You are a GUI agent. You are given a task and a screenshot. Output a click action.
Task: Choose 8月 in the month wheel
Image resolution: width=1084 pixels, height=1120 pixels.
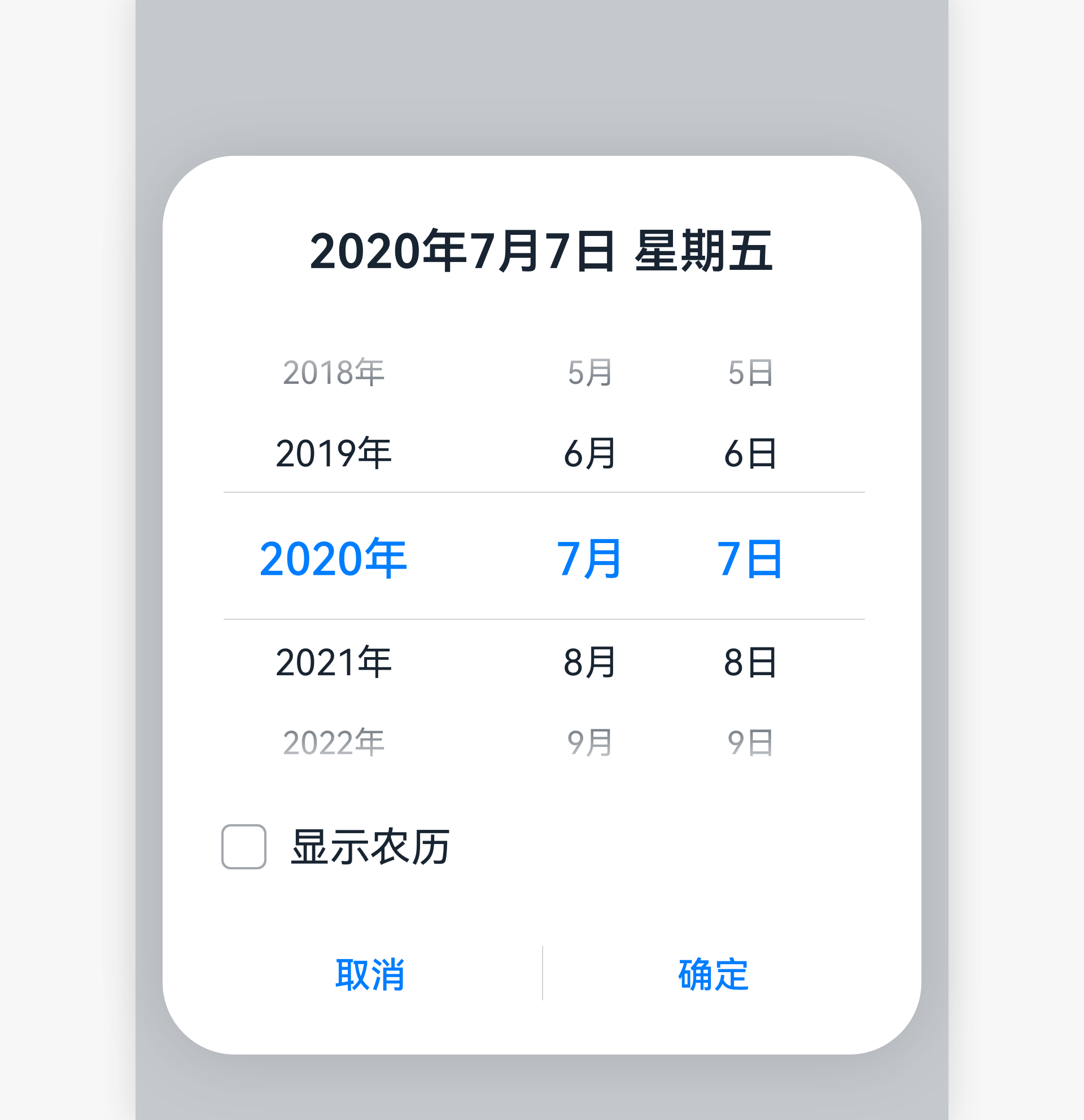tap(589, 662)
